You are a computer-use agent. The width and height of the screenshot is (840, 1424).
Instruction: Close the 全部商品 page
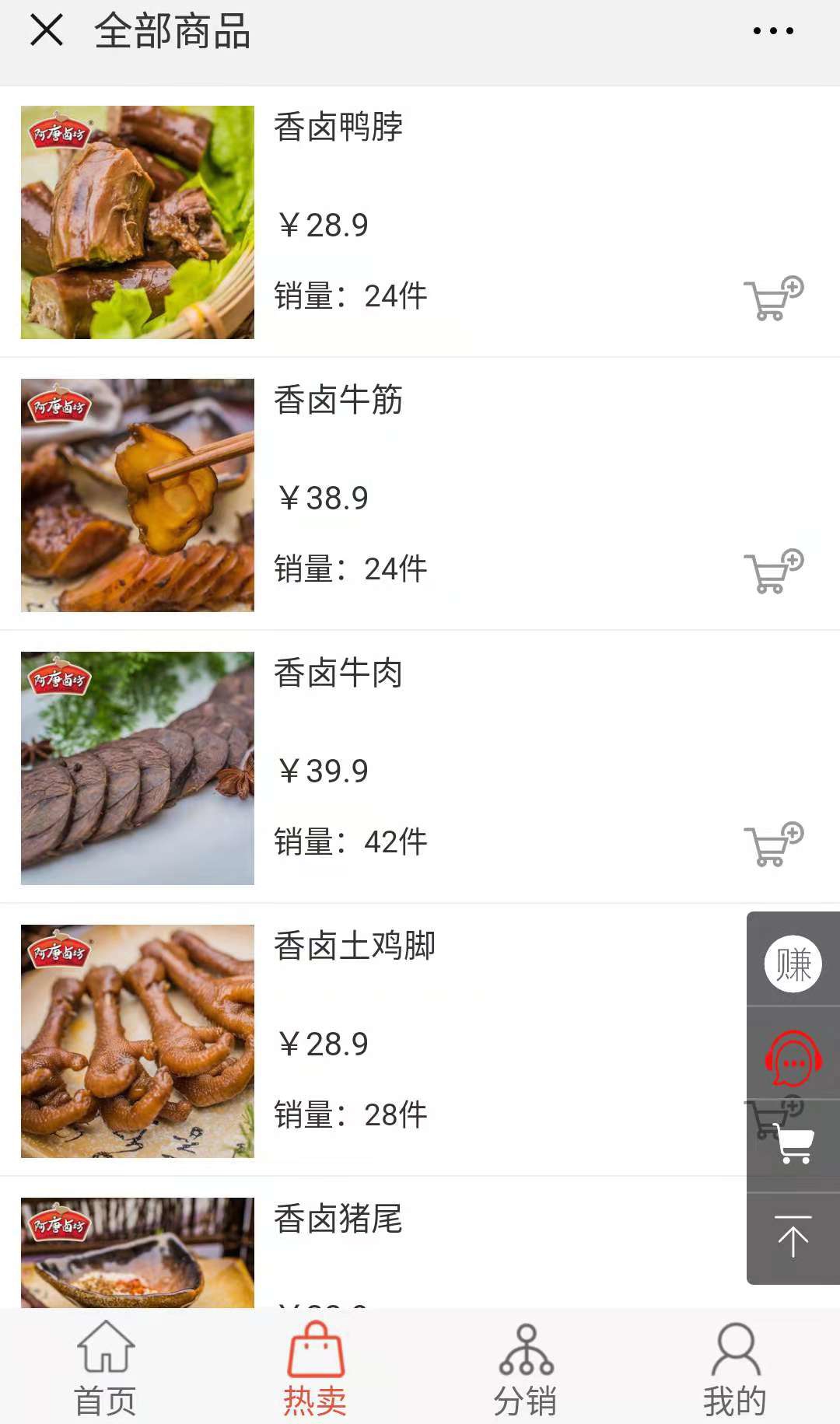pos(47,31)
